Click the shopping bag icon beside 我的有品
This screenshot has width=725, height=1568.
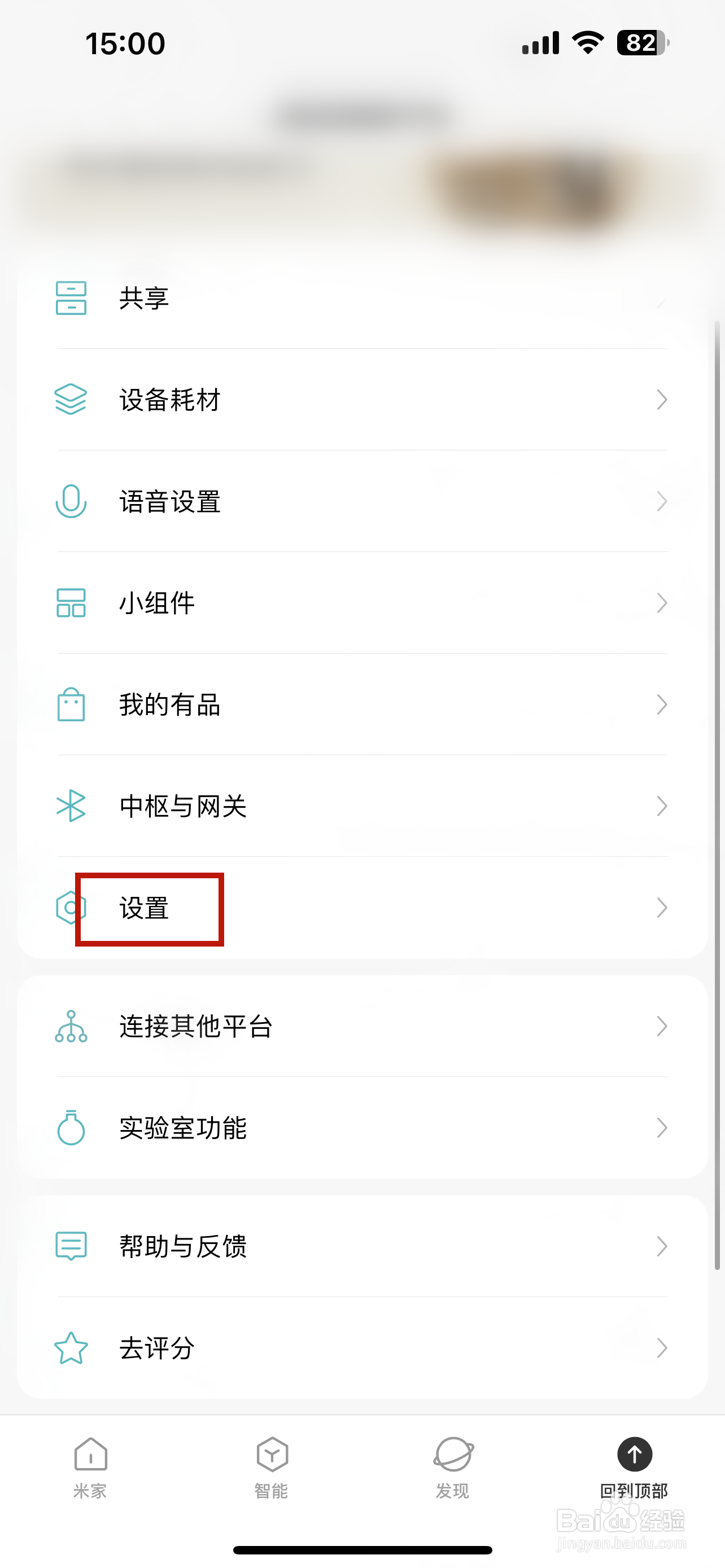(71, 704)
